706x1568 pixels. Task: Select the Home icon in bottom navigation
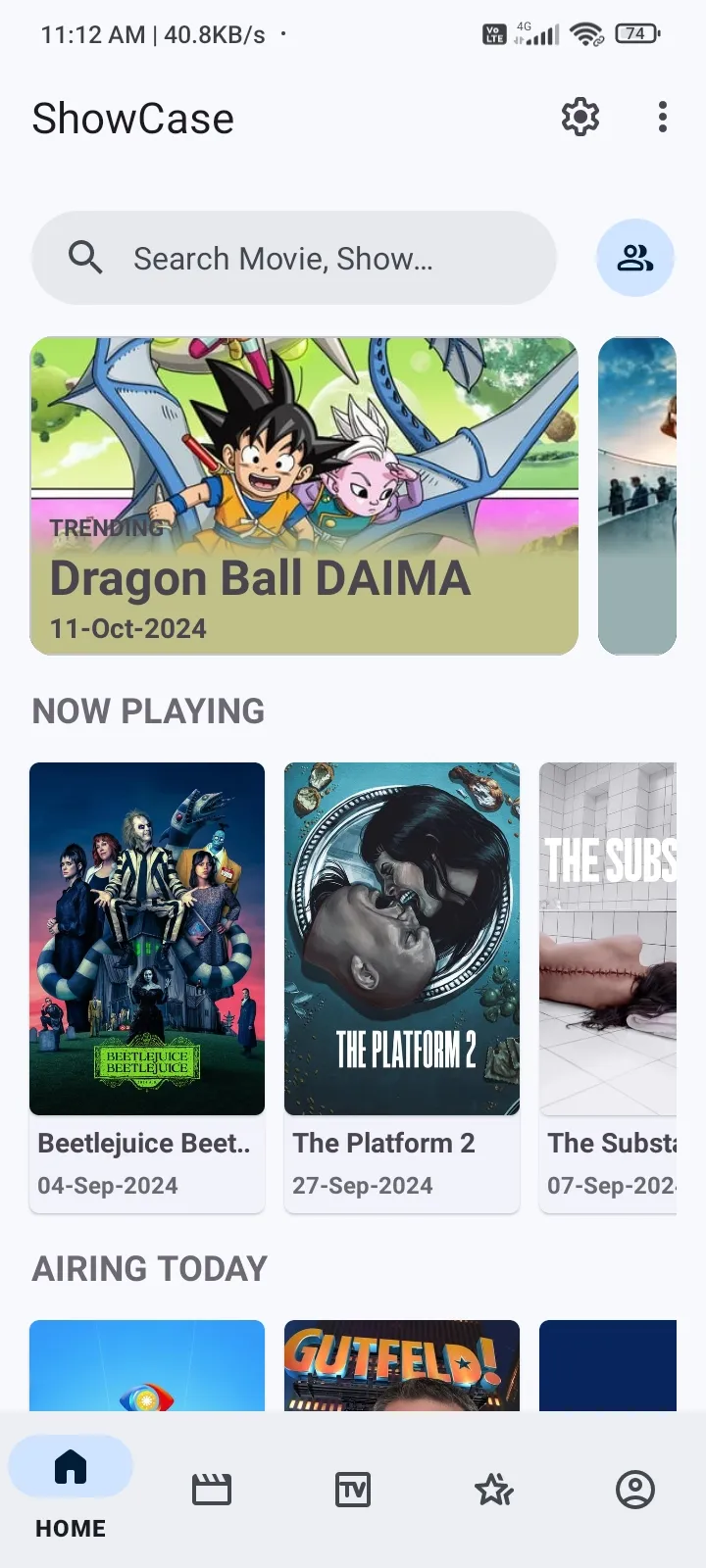click(71, 1466)
